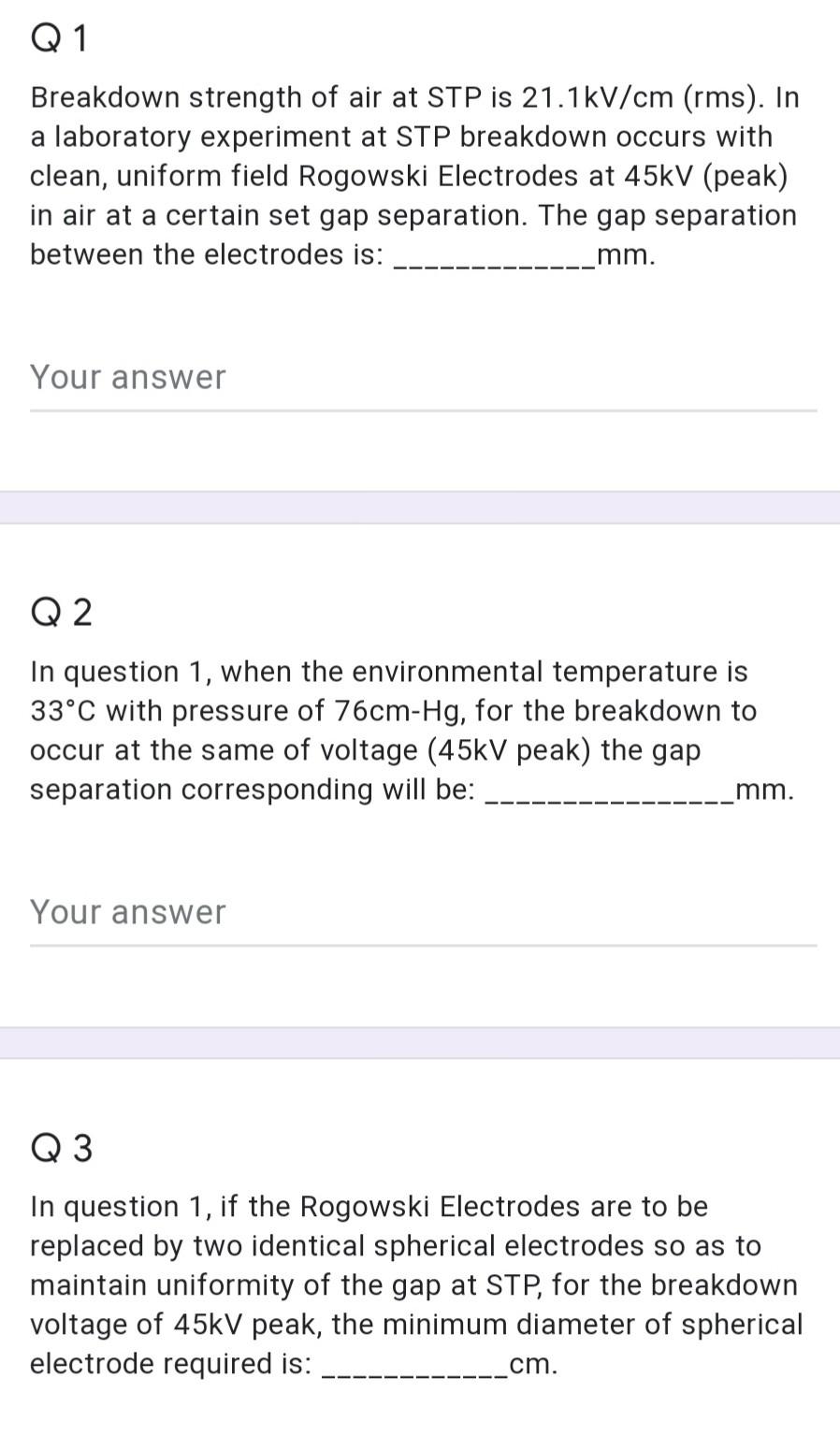Click the blank separator between Q1 and Q2
Image resolution: width=840 pixels, height=1436 pixels.
tap(420, 505)
